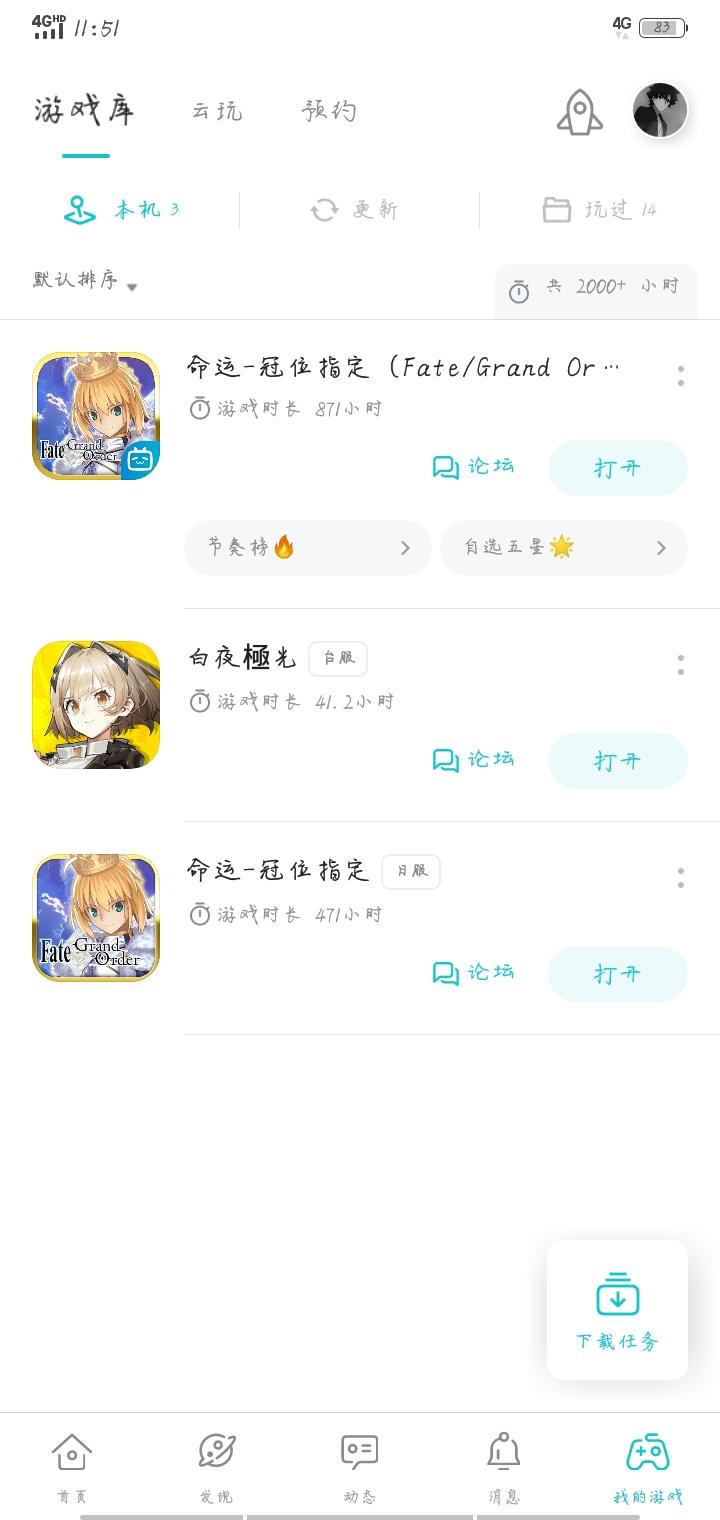720x1520 pixels.
Task: Open your profile avatar
Action: tap(660, 111)
